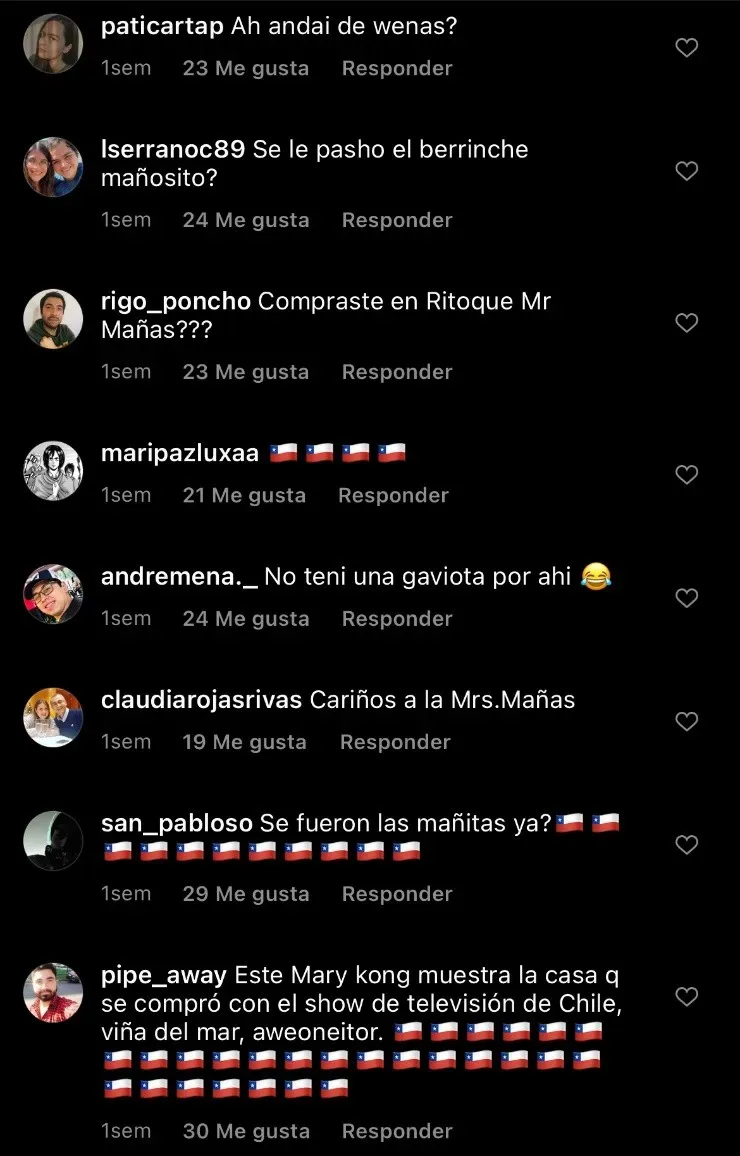Like the comment by claudiarojasrivas

(686, 721)
